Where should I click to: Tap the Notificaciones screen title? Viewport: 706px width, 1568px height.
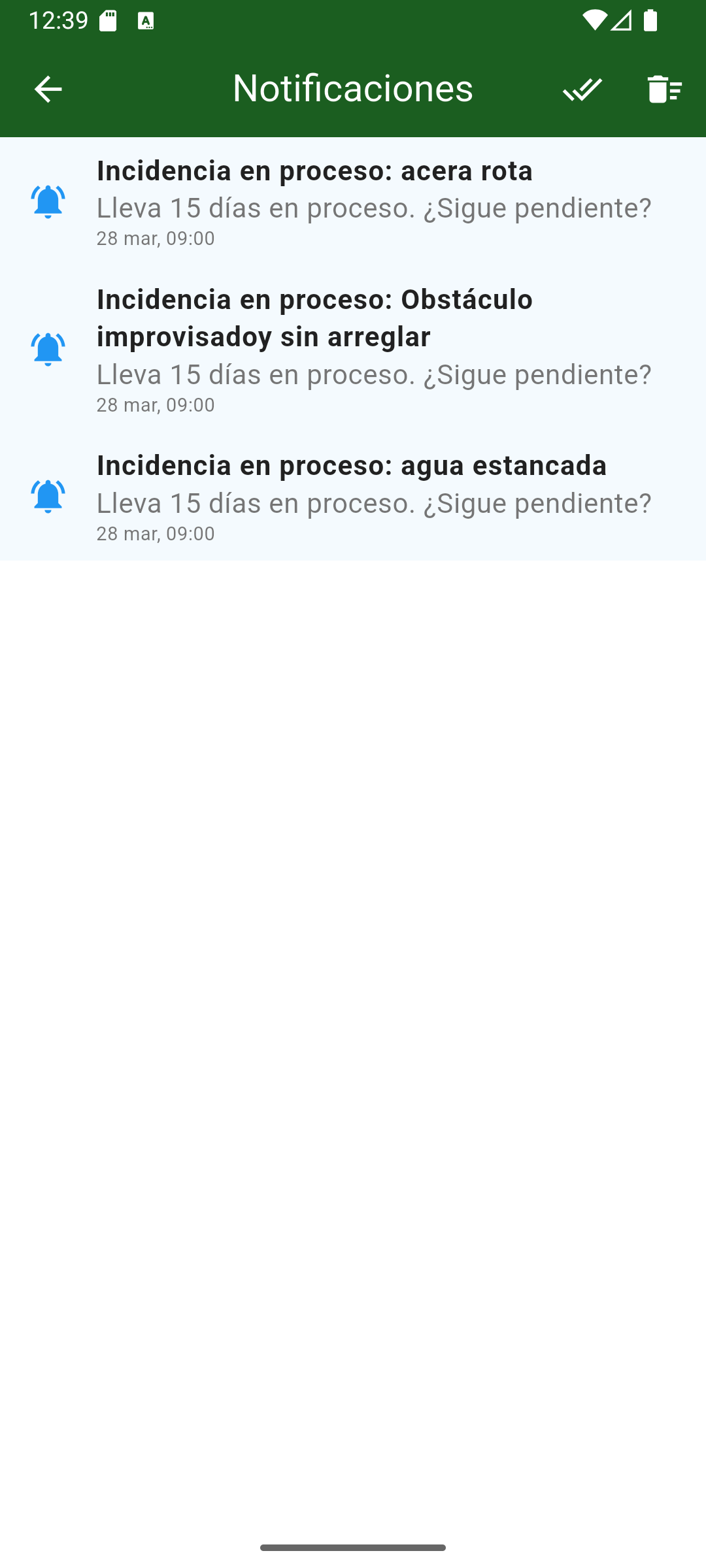353,89
